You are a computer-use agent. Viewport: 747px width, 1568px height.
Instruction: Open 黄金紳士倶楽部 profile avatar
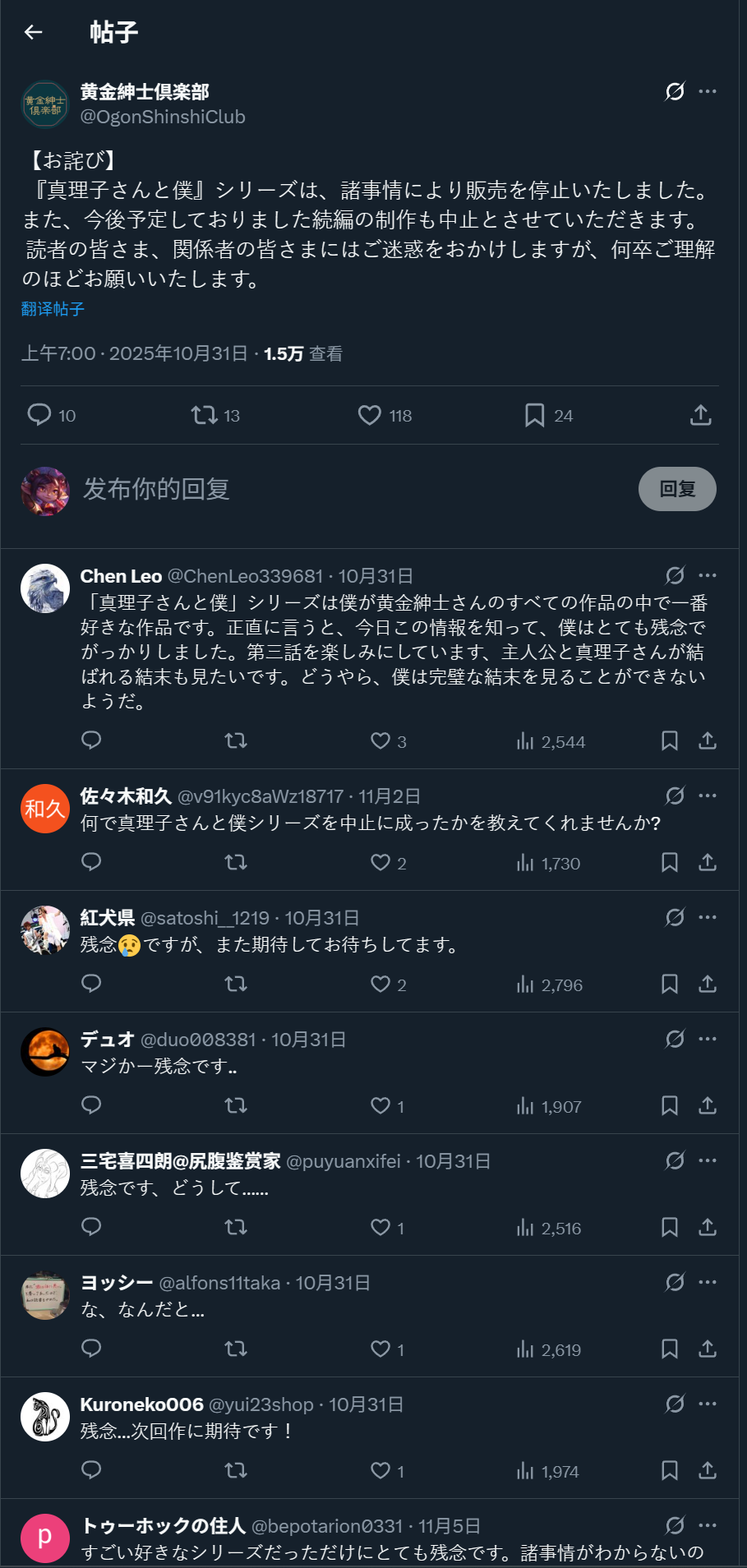(44, 104)
